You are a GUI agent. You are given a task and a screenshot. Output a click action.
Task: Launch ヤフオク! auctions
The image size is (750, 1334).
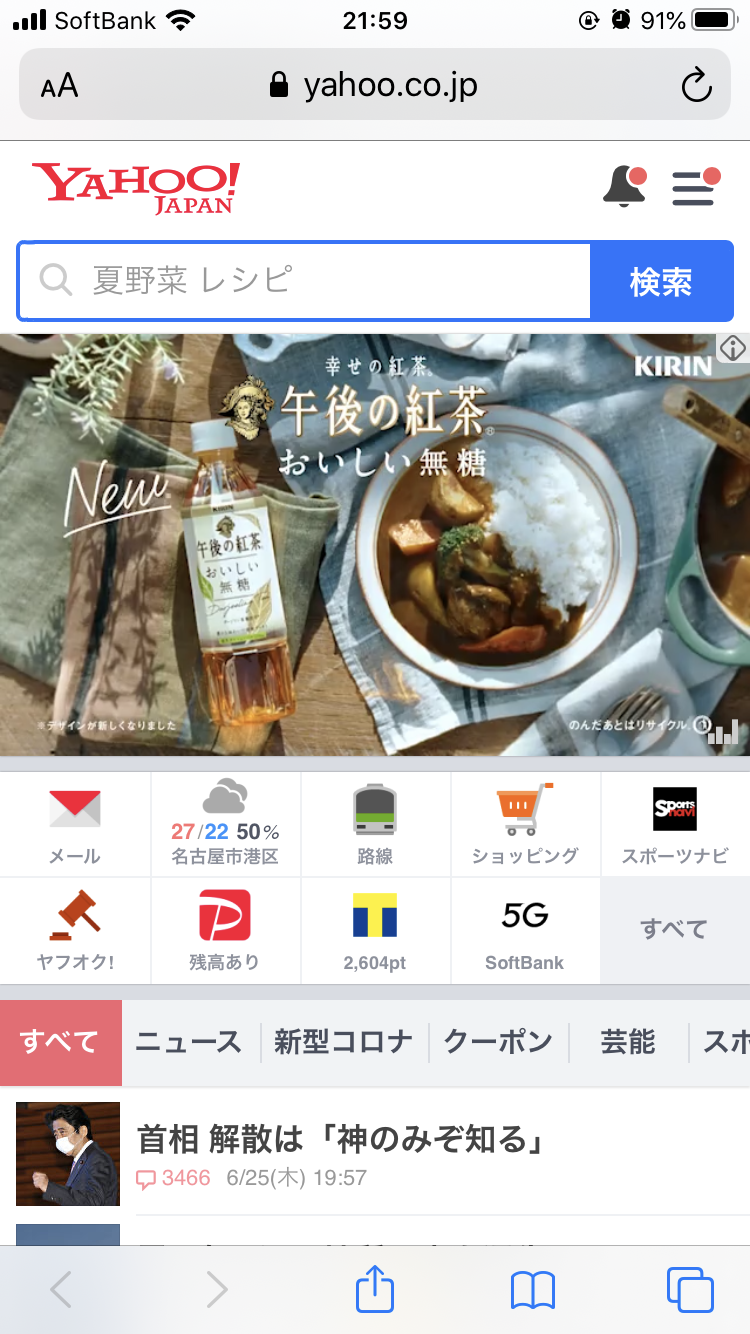coord(75,931)
